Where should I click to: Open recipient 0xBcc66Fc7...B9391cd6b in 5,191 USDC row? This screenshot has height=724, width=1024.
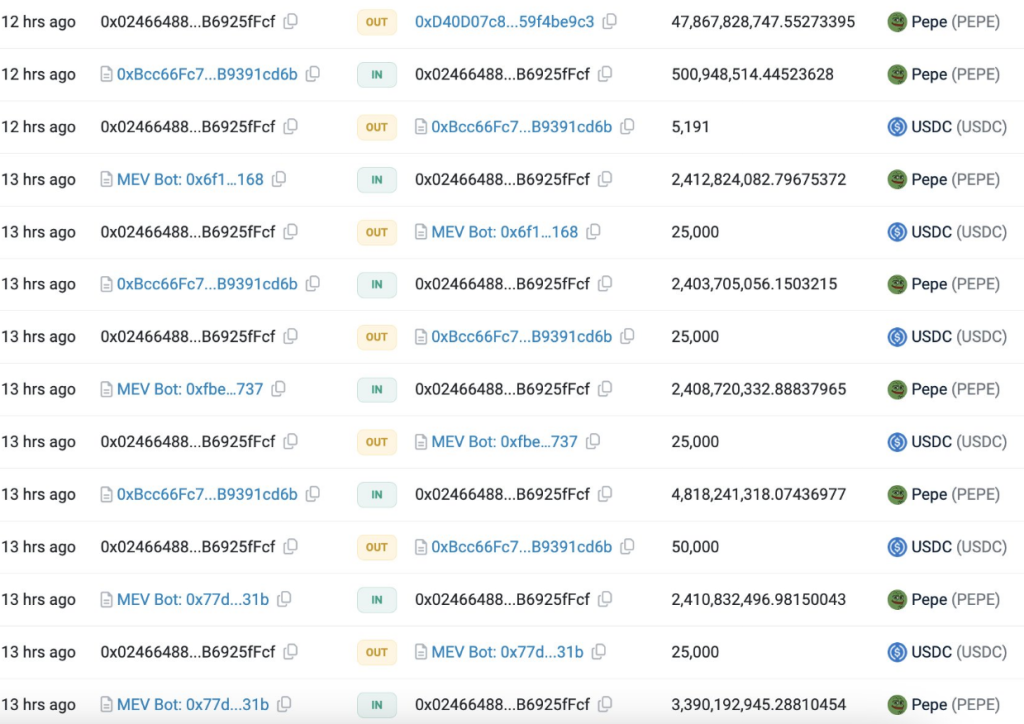pyautogui.click(x=521, y=127)
